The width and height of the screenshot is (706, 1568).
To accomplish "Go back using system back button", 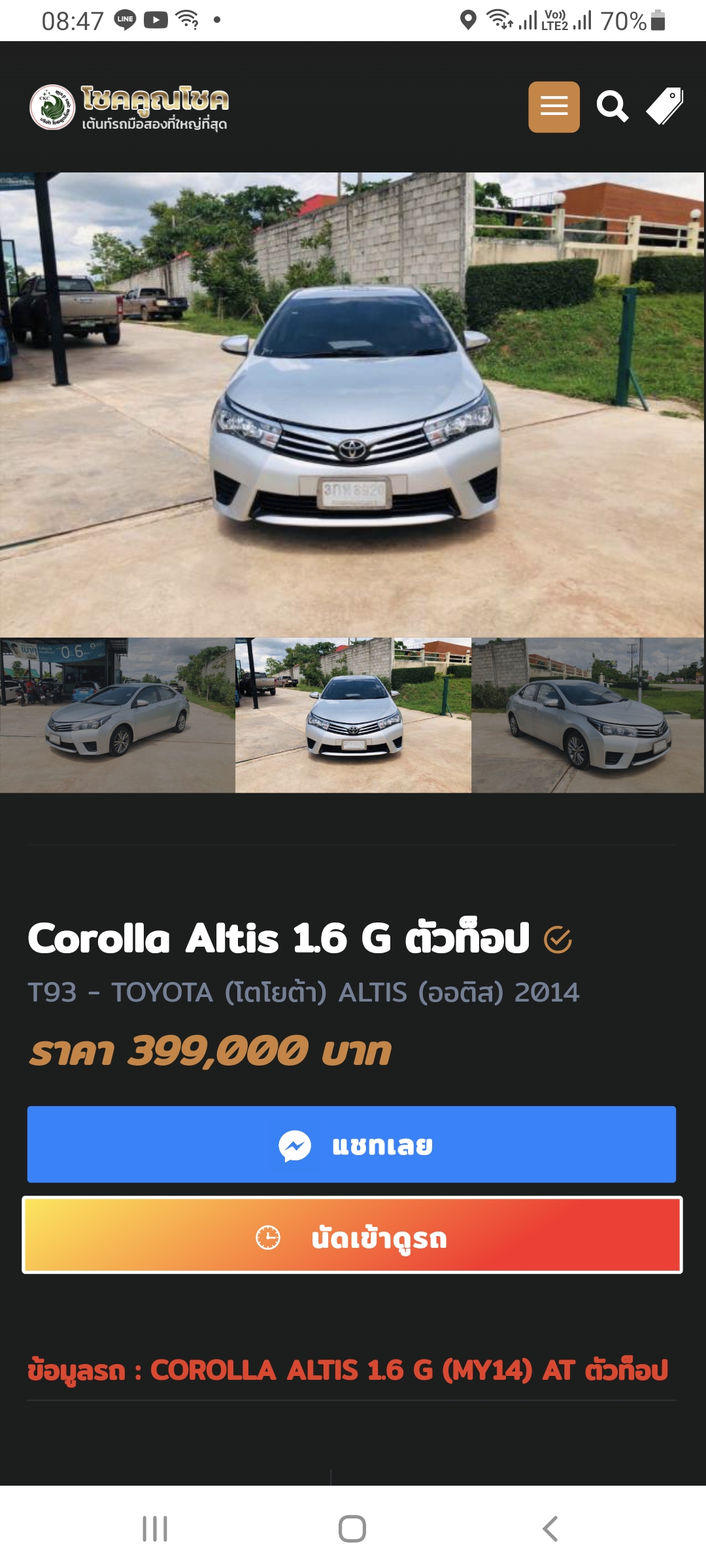I will [550, 1528].
